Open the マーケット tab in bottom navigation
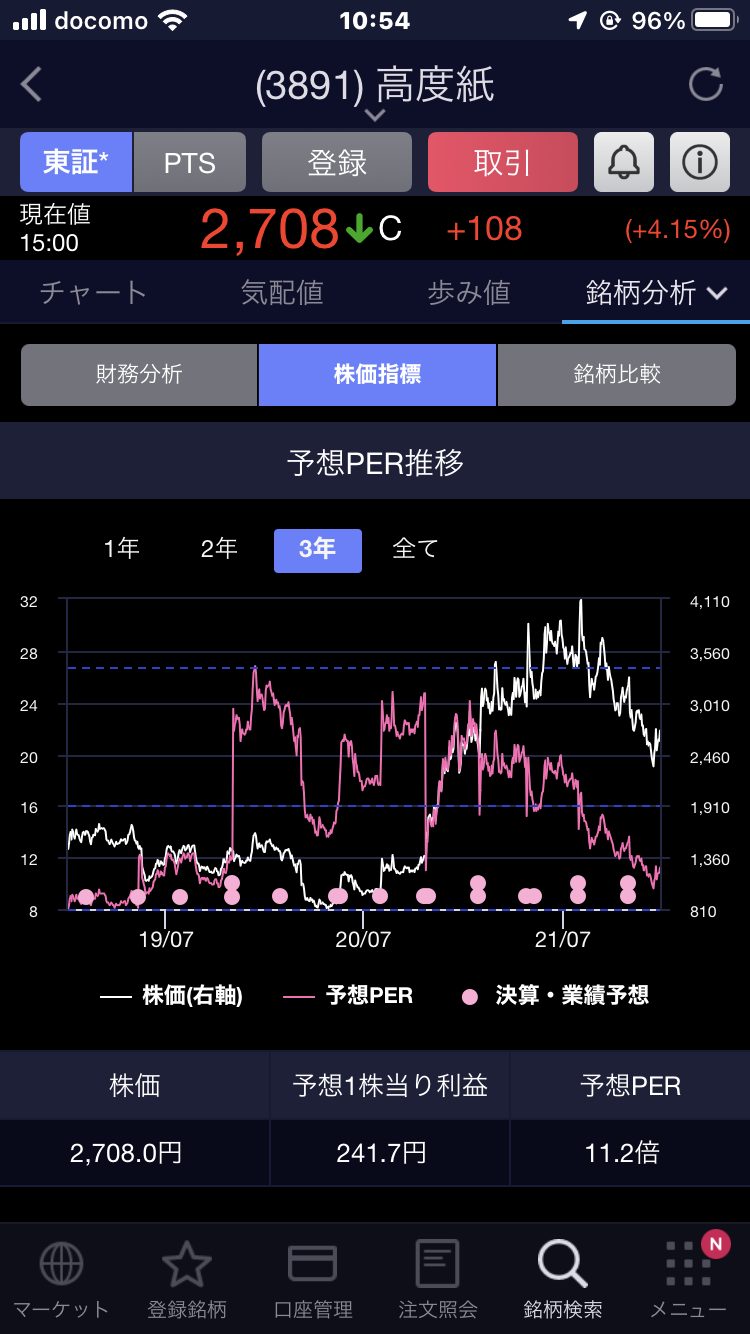This screenshot has height=1334, width=750. tap(61, 1279)
